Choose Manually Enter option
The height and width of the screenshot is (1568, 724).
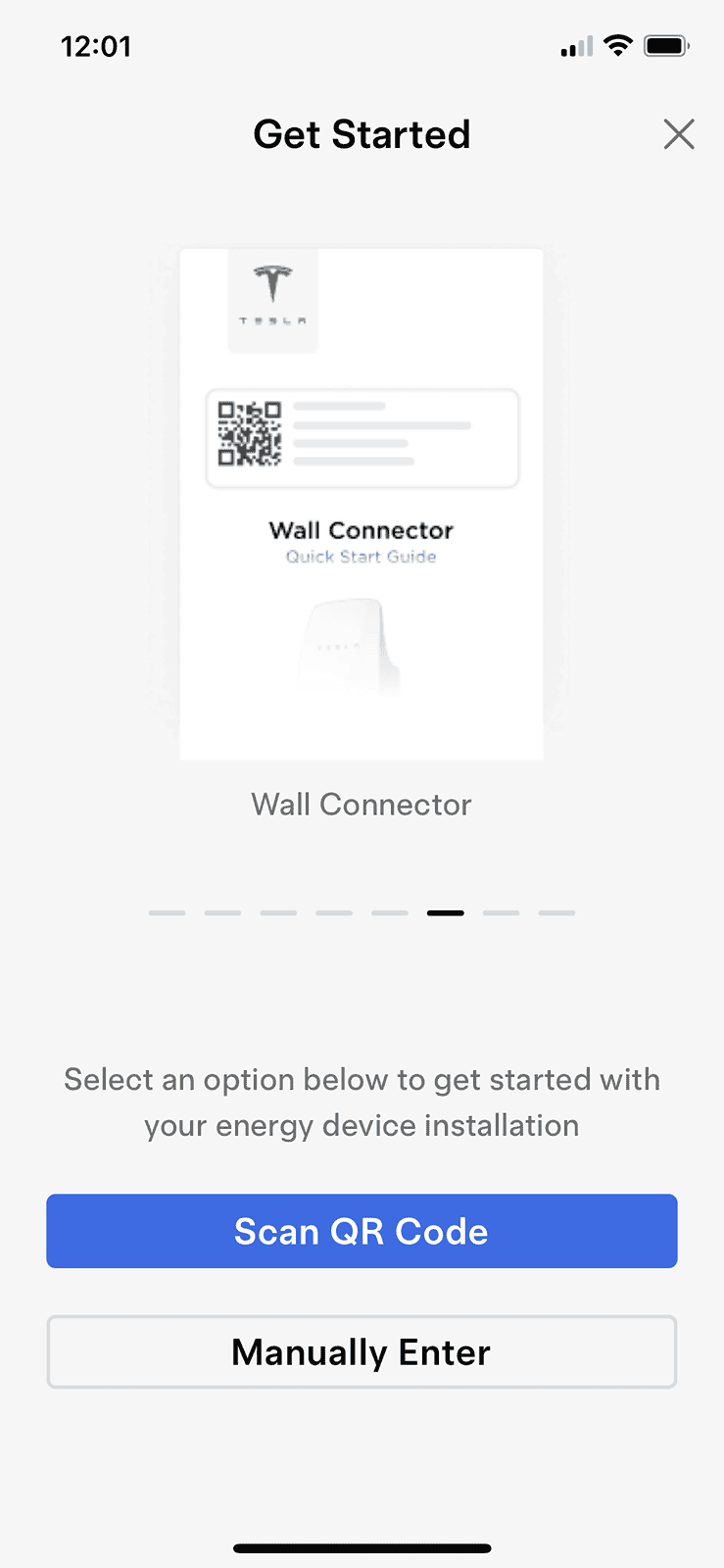(362, 1352)
